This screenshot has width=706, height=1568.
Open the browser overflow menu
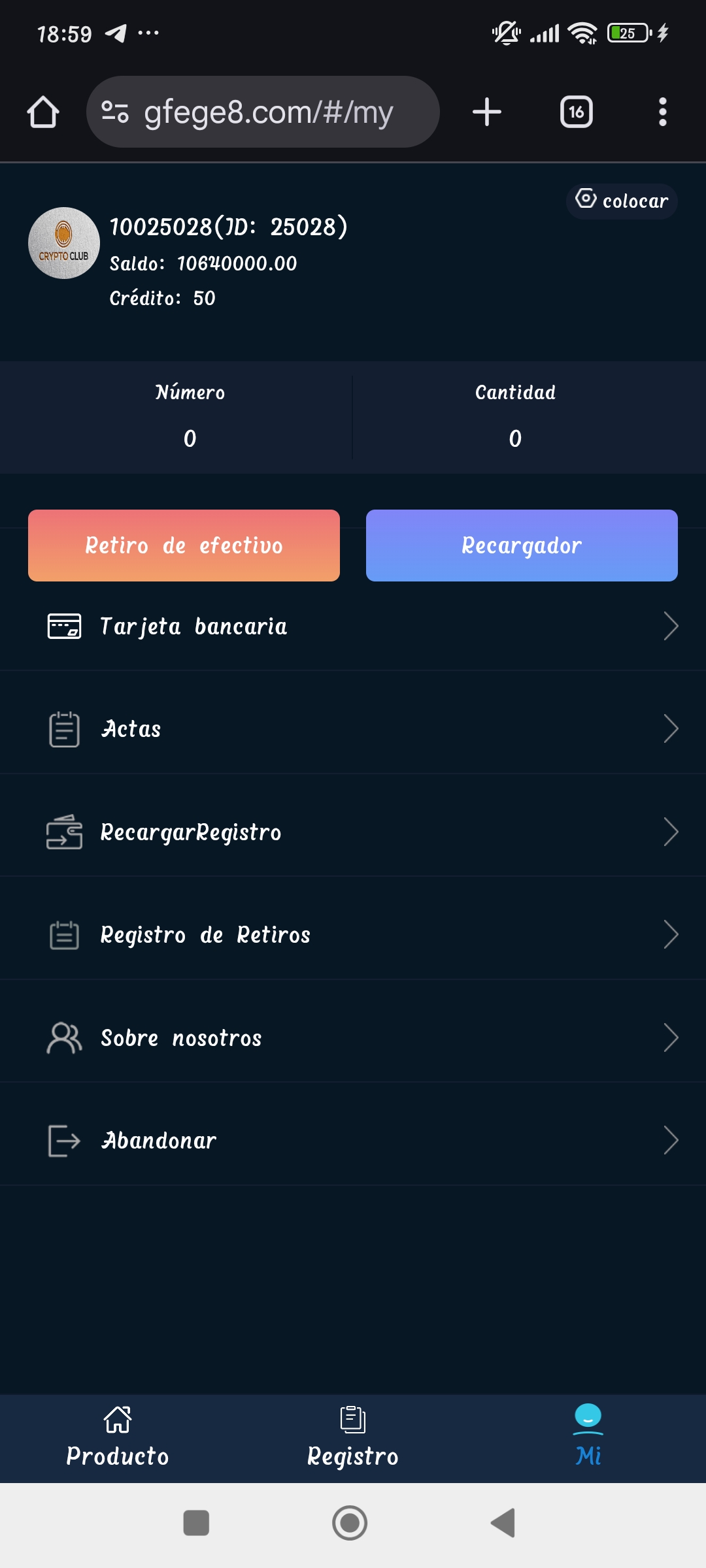(662, 112)
